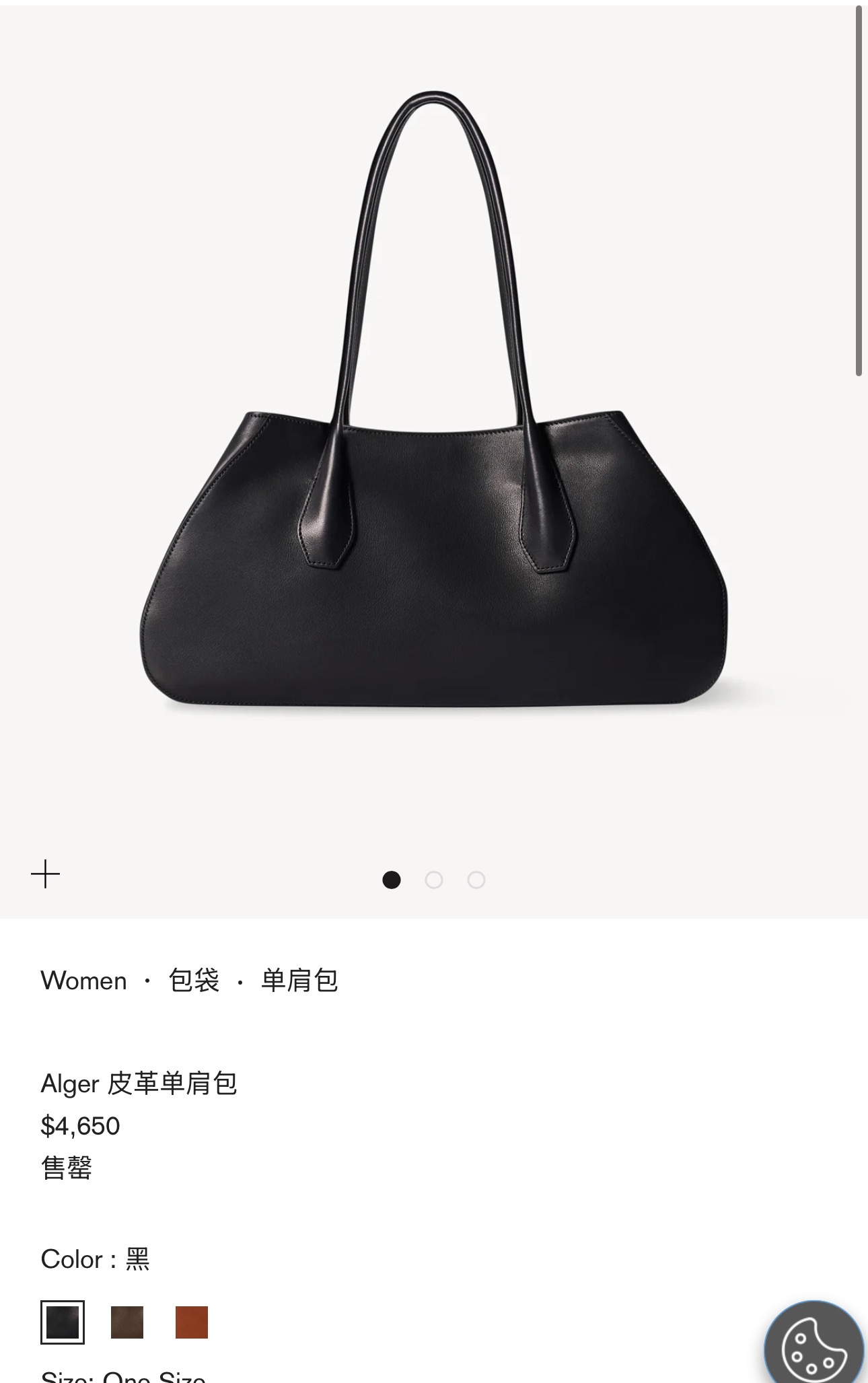Select the black color swatch
868x1383 pixels.
coord(63,1322)
